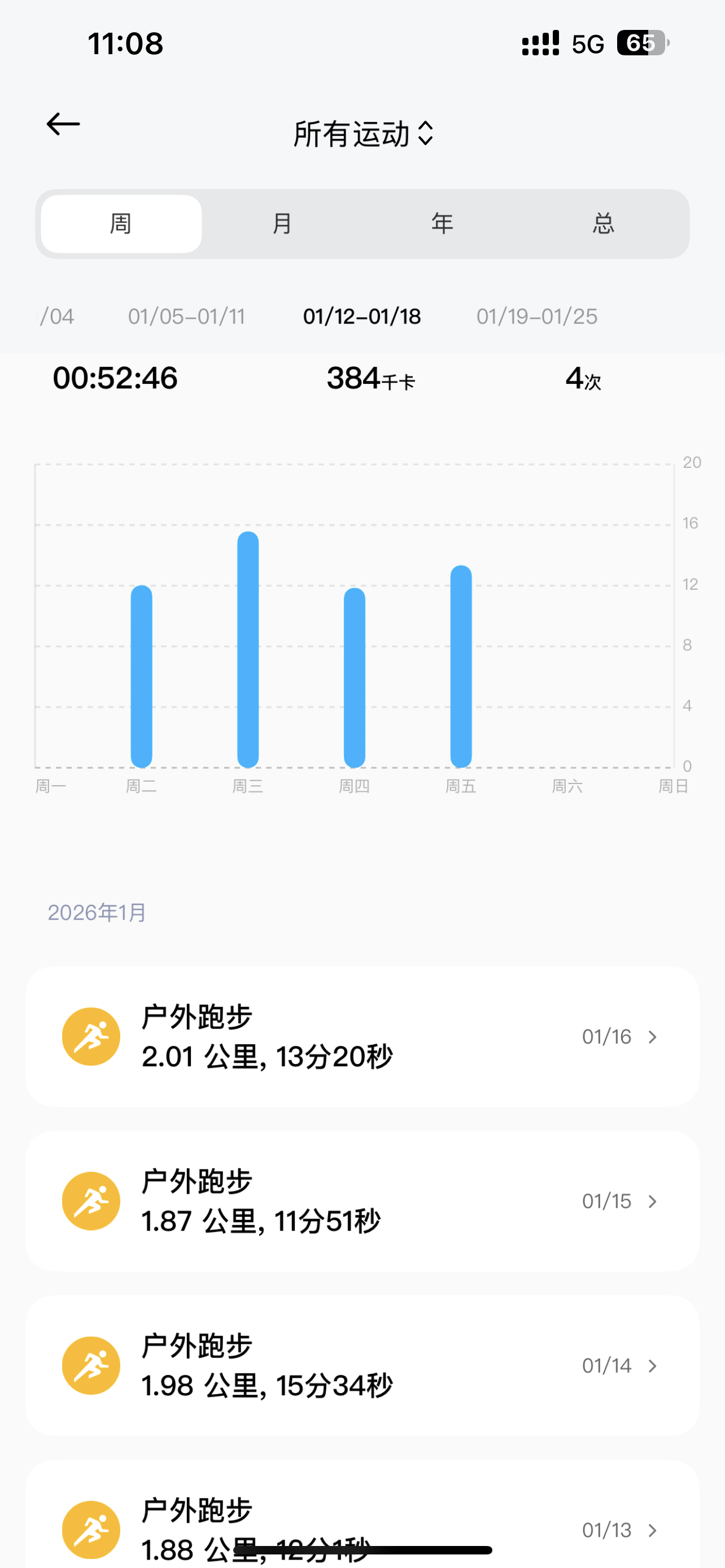The image size is (725, 1568).
Task: Go back using the arrow icon
Action: point(63,124)
